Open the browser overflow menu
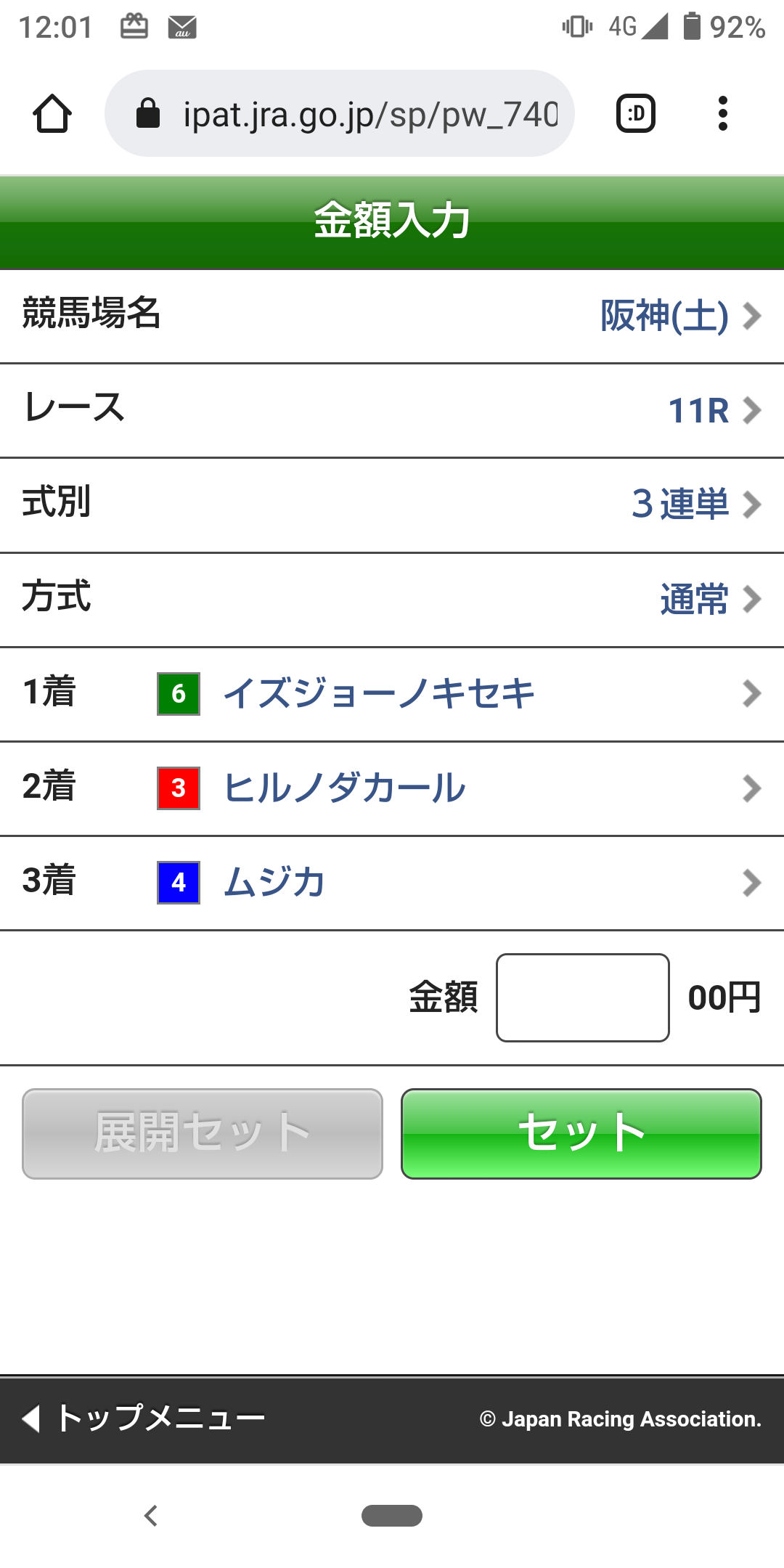The image size is (784, 1568). tap(722, 114)
